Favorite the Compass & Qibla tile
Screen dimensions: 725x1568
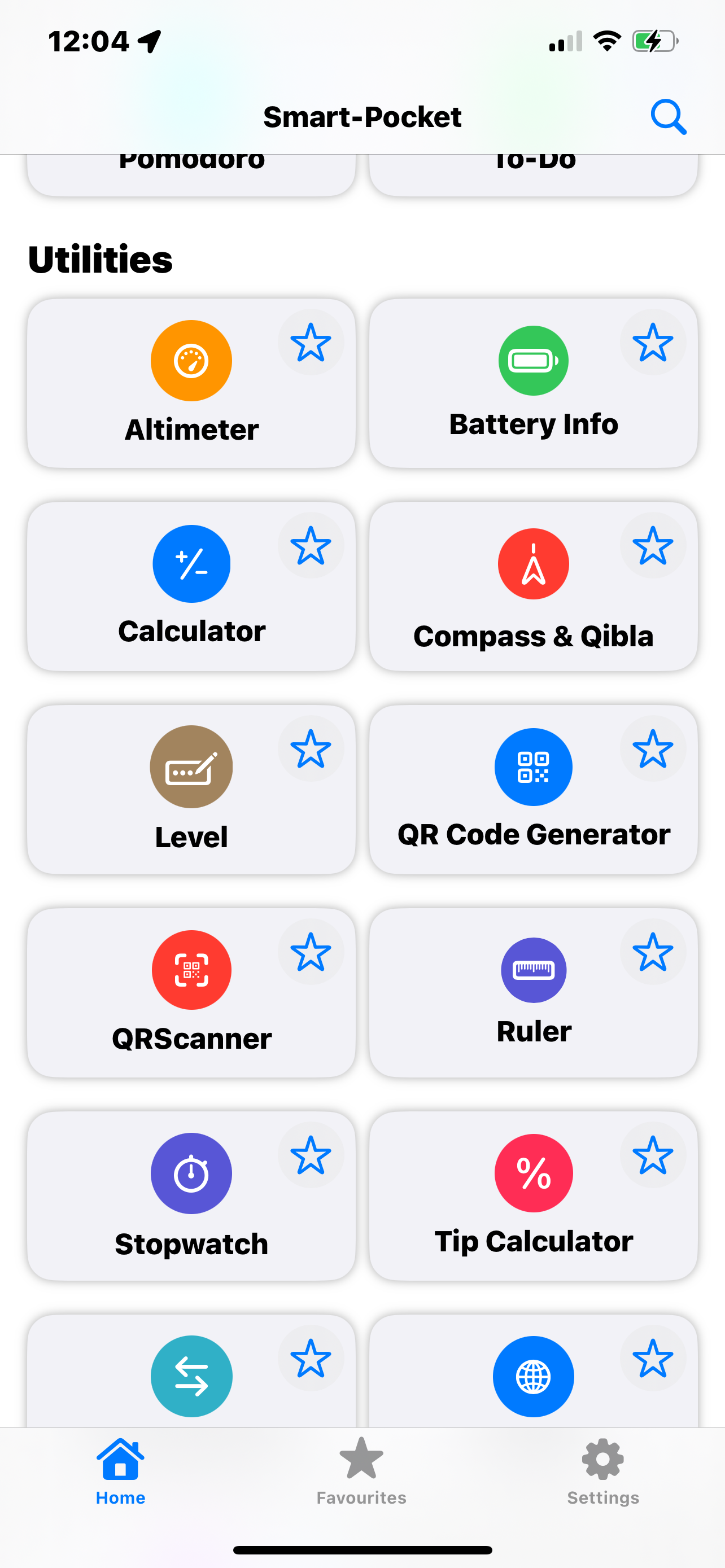coord(654,545)
